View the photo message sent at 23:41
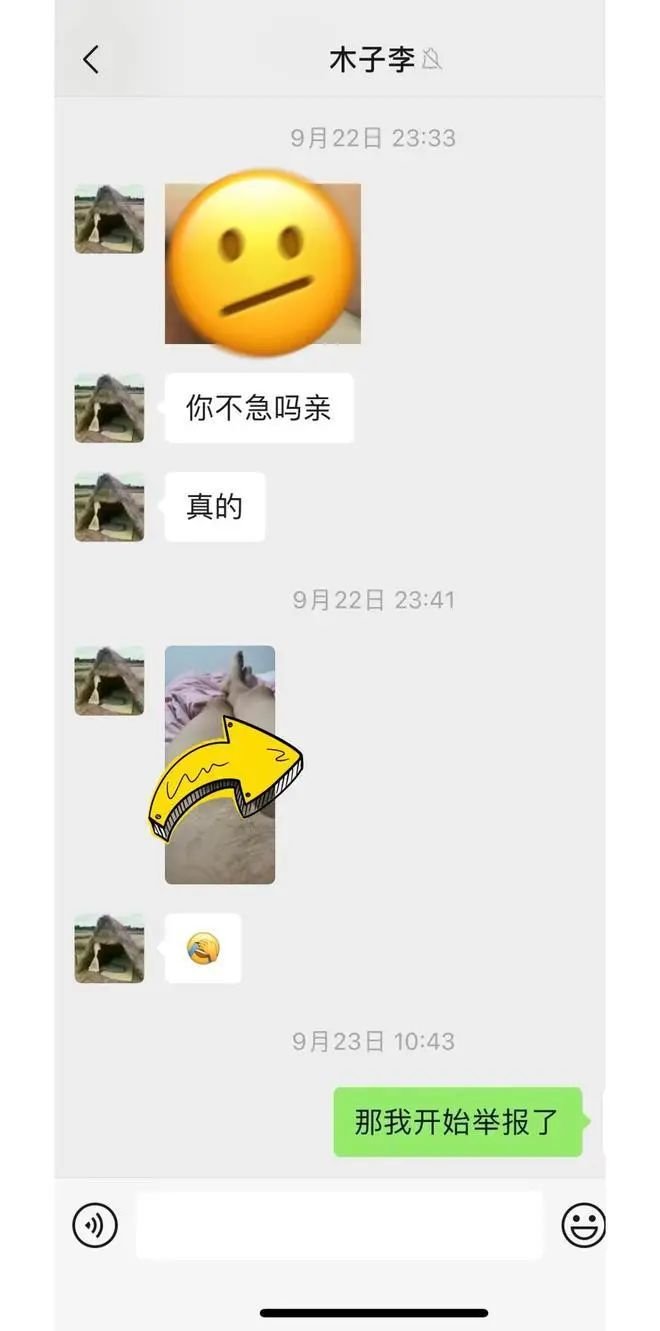660x1331 pixels. pos(220,765)
